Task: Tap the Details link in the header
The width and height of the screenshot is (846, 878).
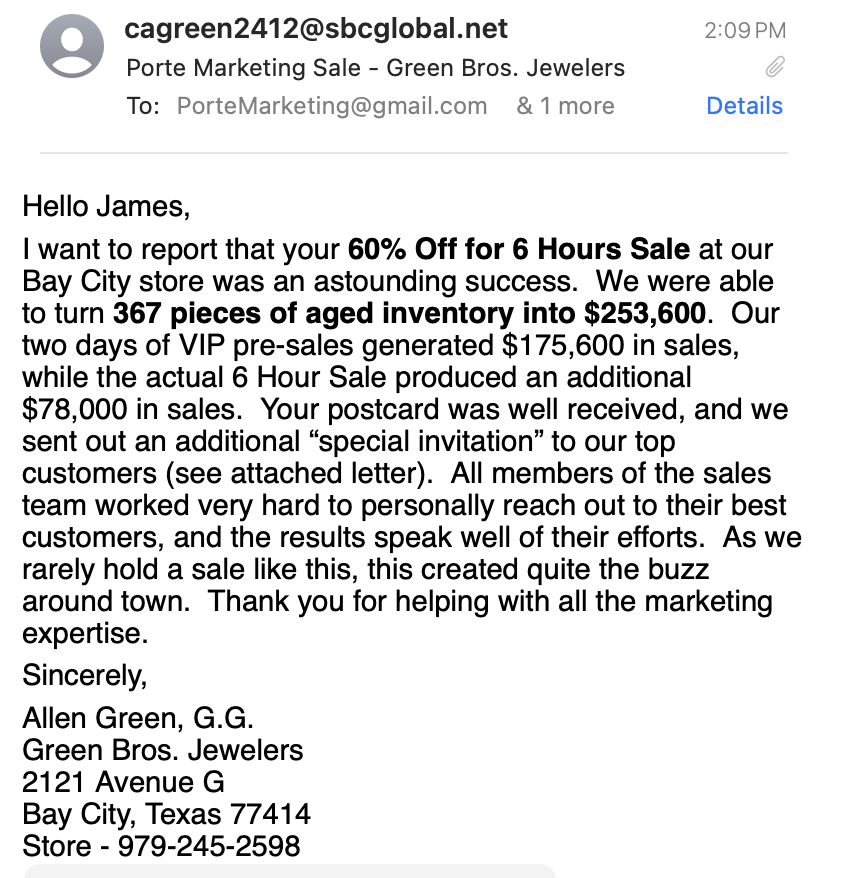Action: point(744,106)
